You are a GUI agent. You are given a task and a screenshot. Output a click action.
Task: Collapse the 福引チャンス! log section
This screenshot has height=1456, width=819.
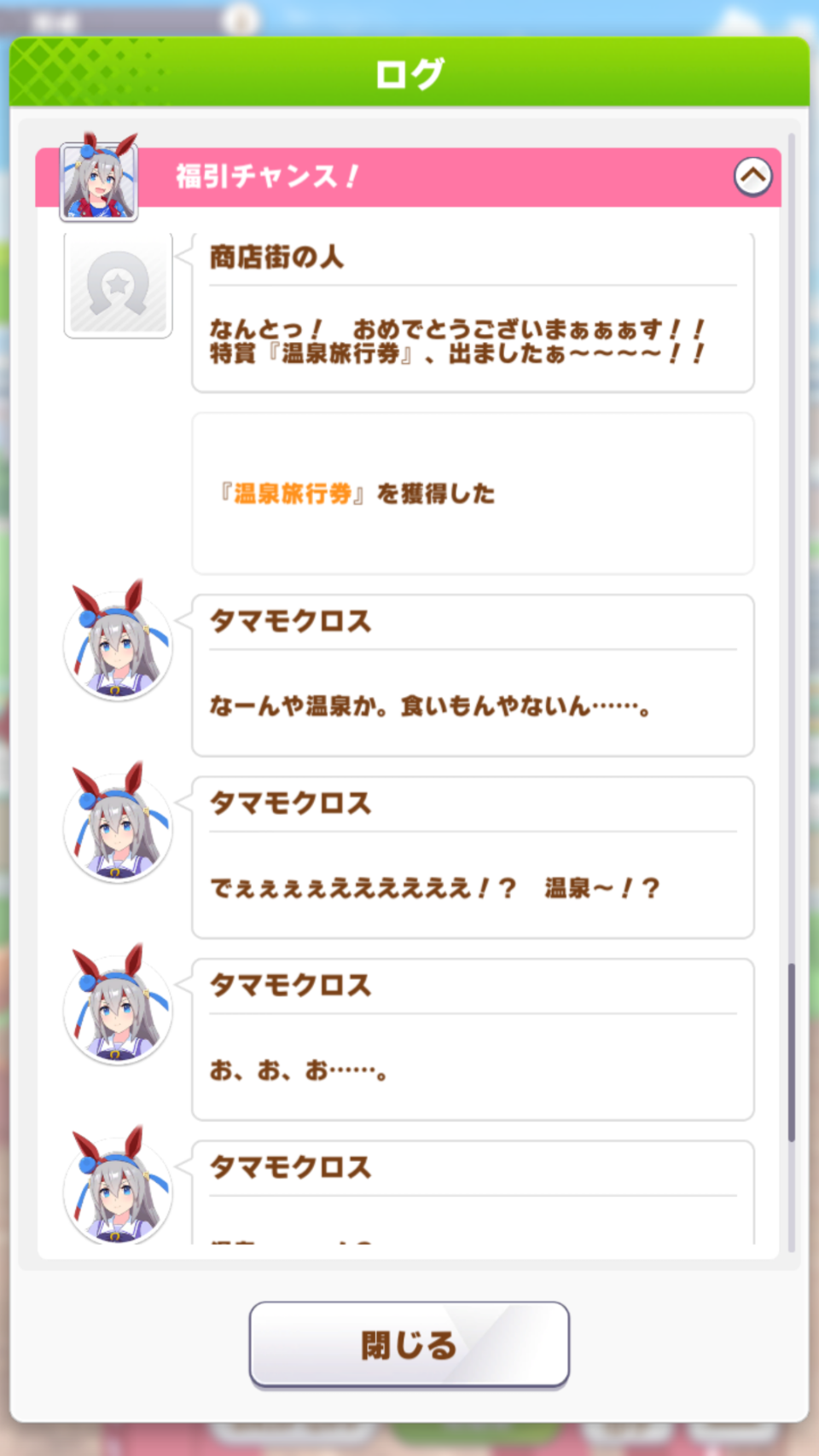click(x=752, y=177)
